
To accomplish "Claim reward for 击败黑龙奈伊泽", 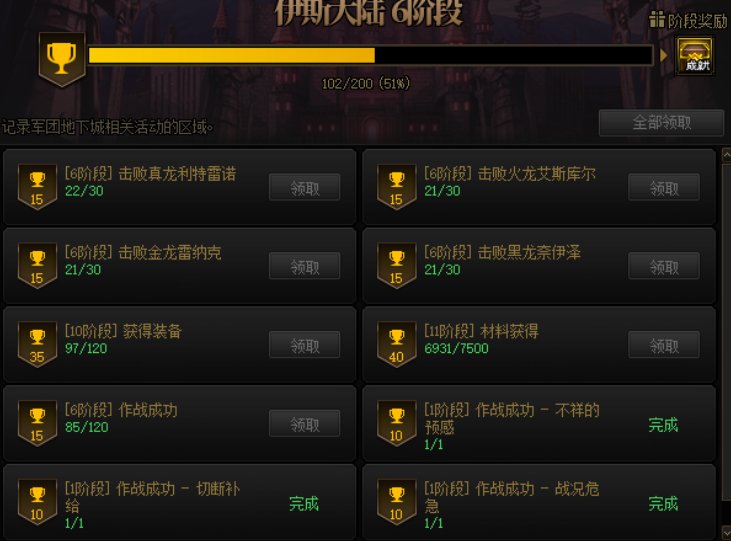I will (663, 266).
